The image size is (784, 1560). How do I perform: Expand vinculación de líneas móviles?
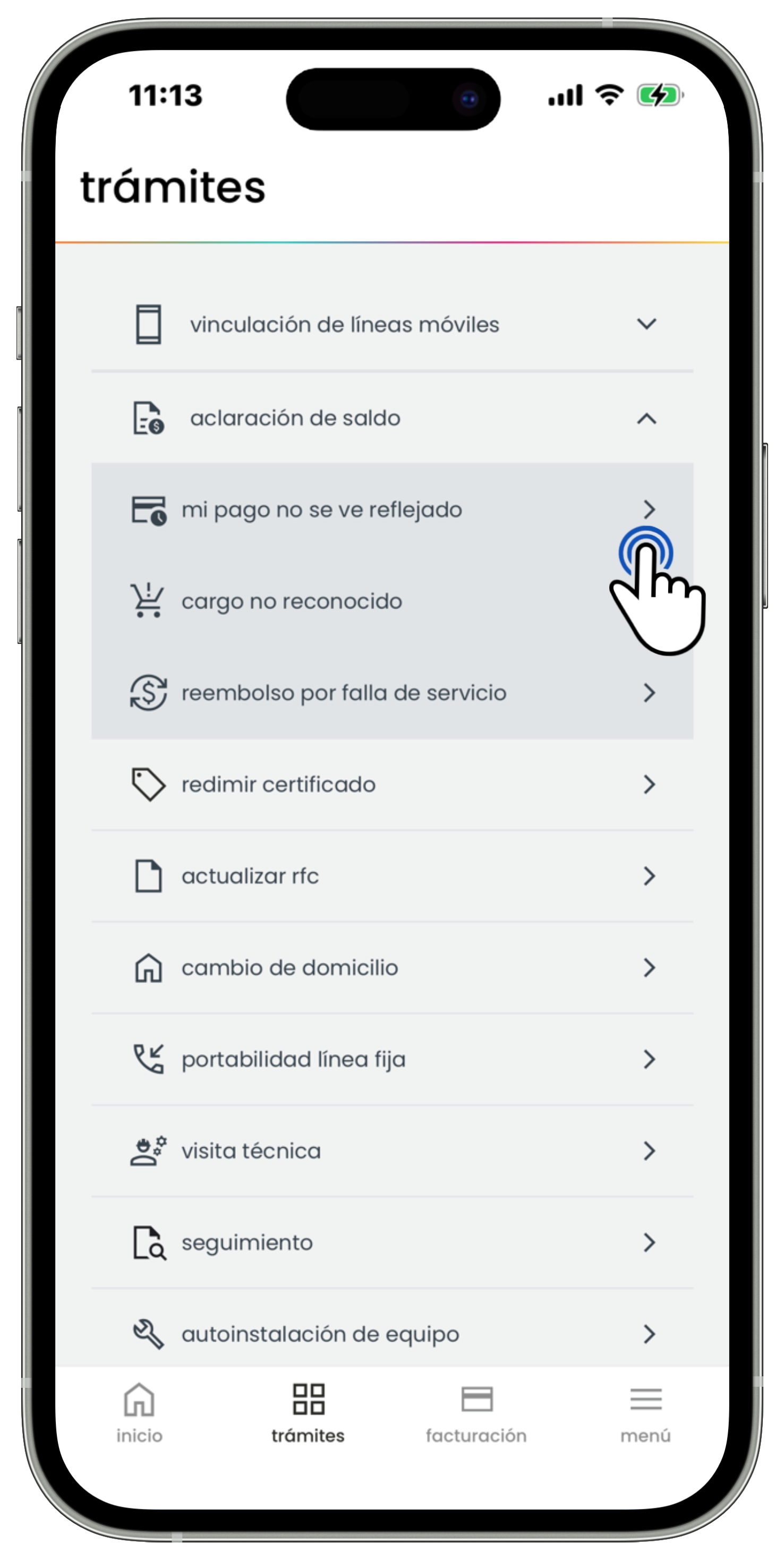click(x=393, y=324)
